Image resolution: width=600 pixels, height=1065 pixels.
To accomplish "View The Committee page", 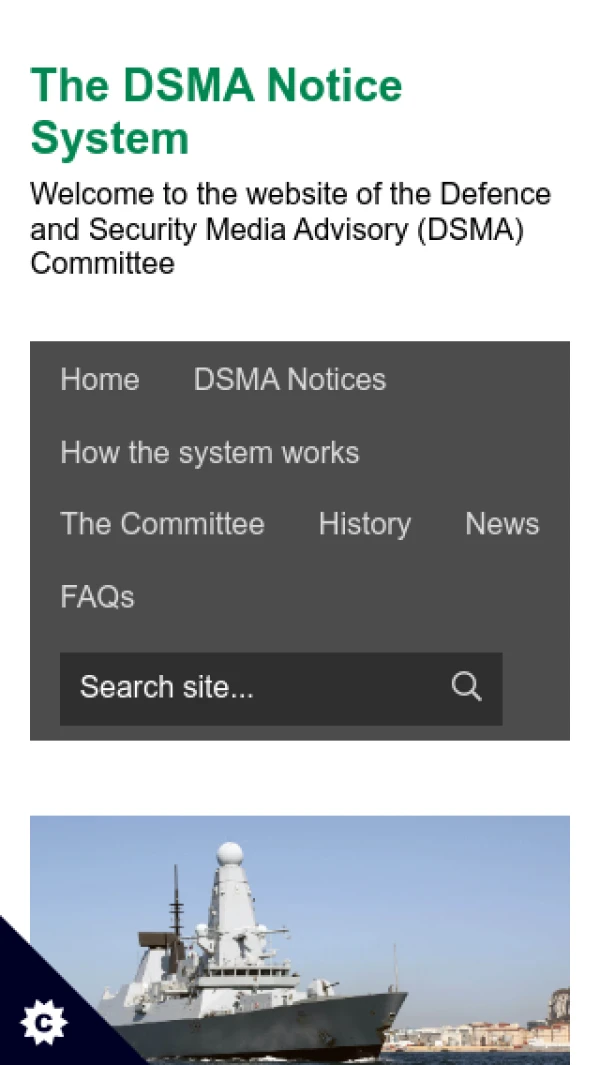I will 162,524.
